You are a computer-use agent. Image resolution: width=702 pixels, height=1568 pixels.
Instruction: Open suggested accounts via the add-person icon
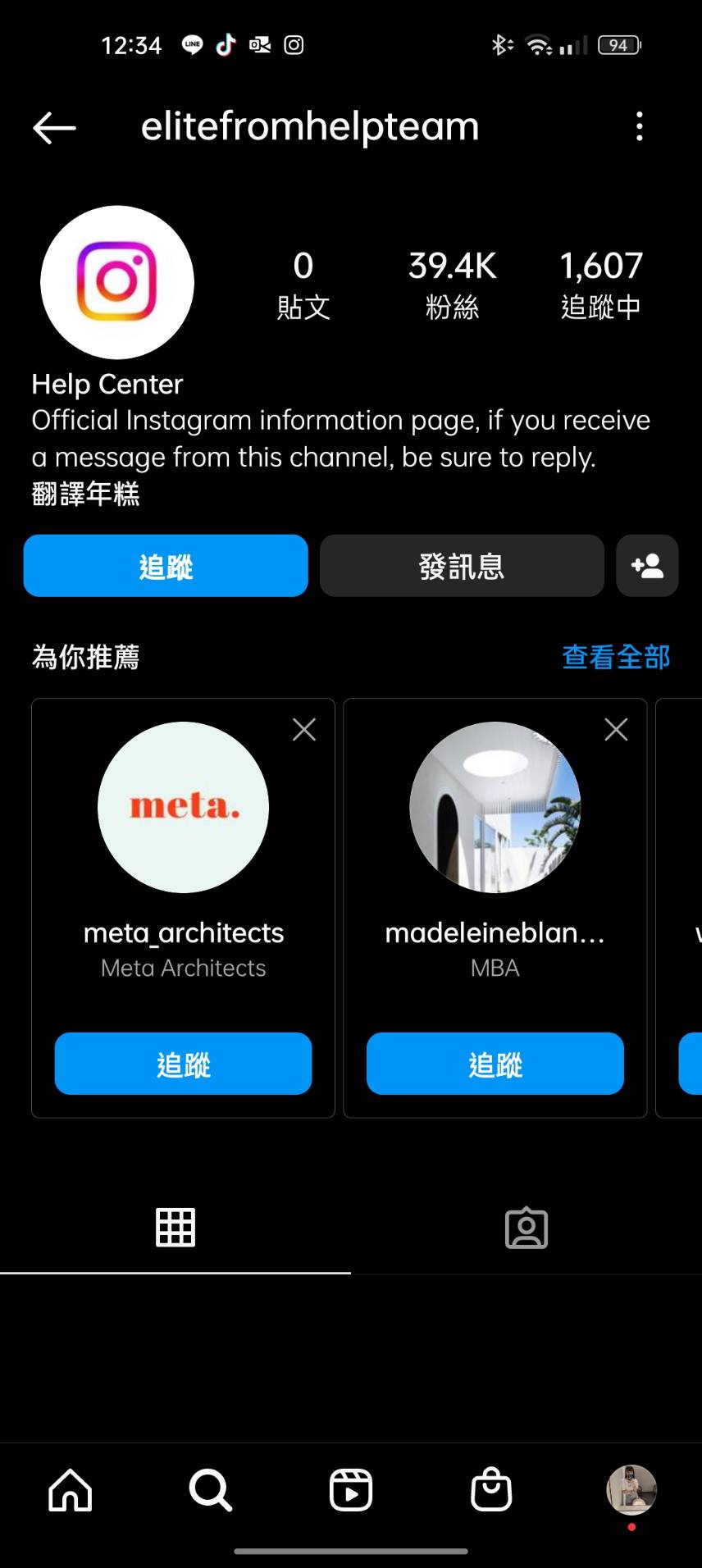pos(647,566)
